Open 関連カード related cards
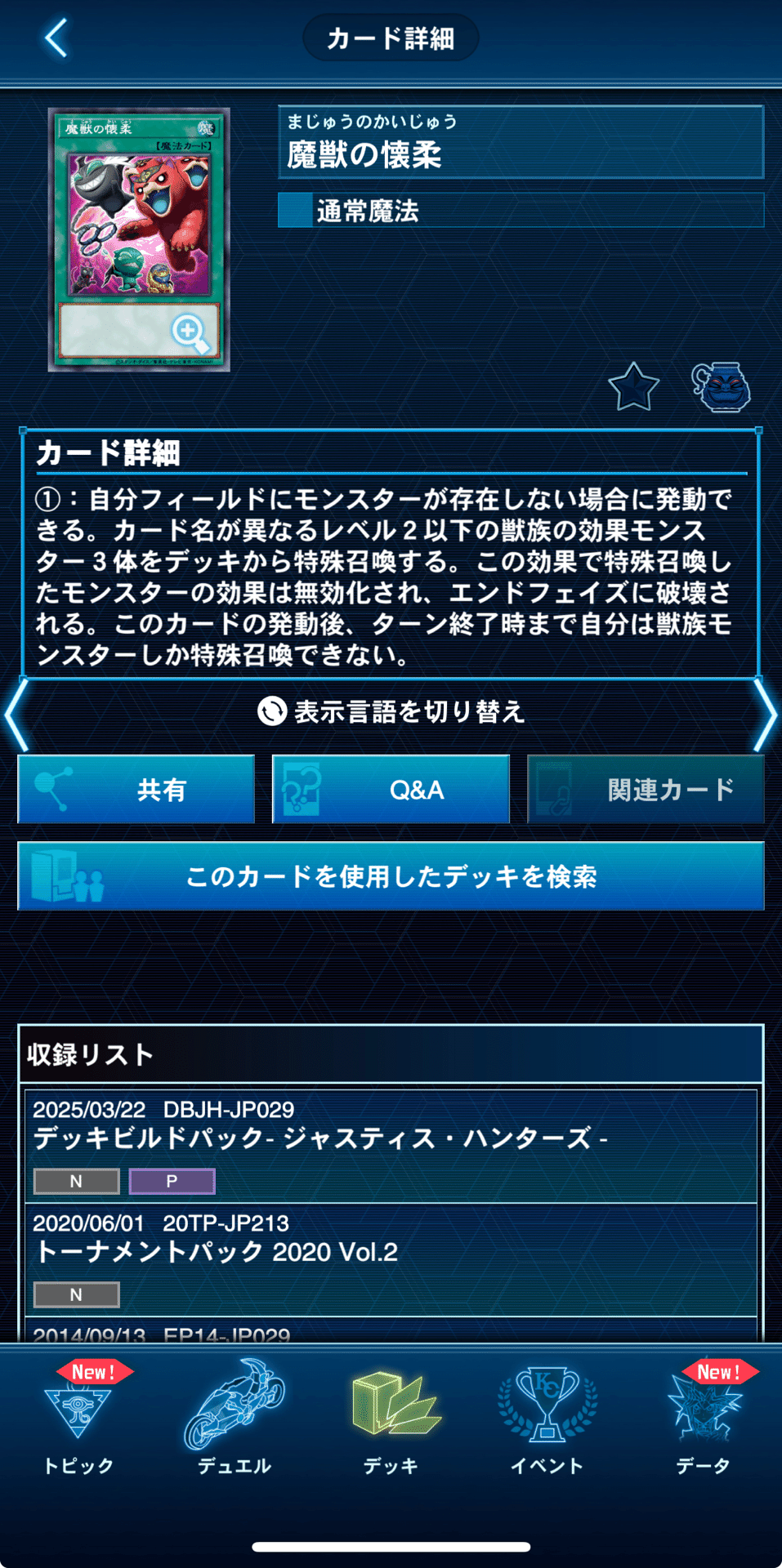The width and height of the screenshot is (782, 1568). 646,790
